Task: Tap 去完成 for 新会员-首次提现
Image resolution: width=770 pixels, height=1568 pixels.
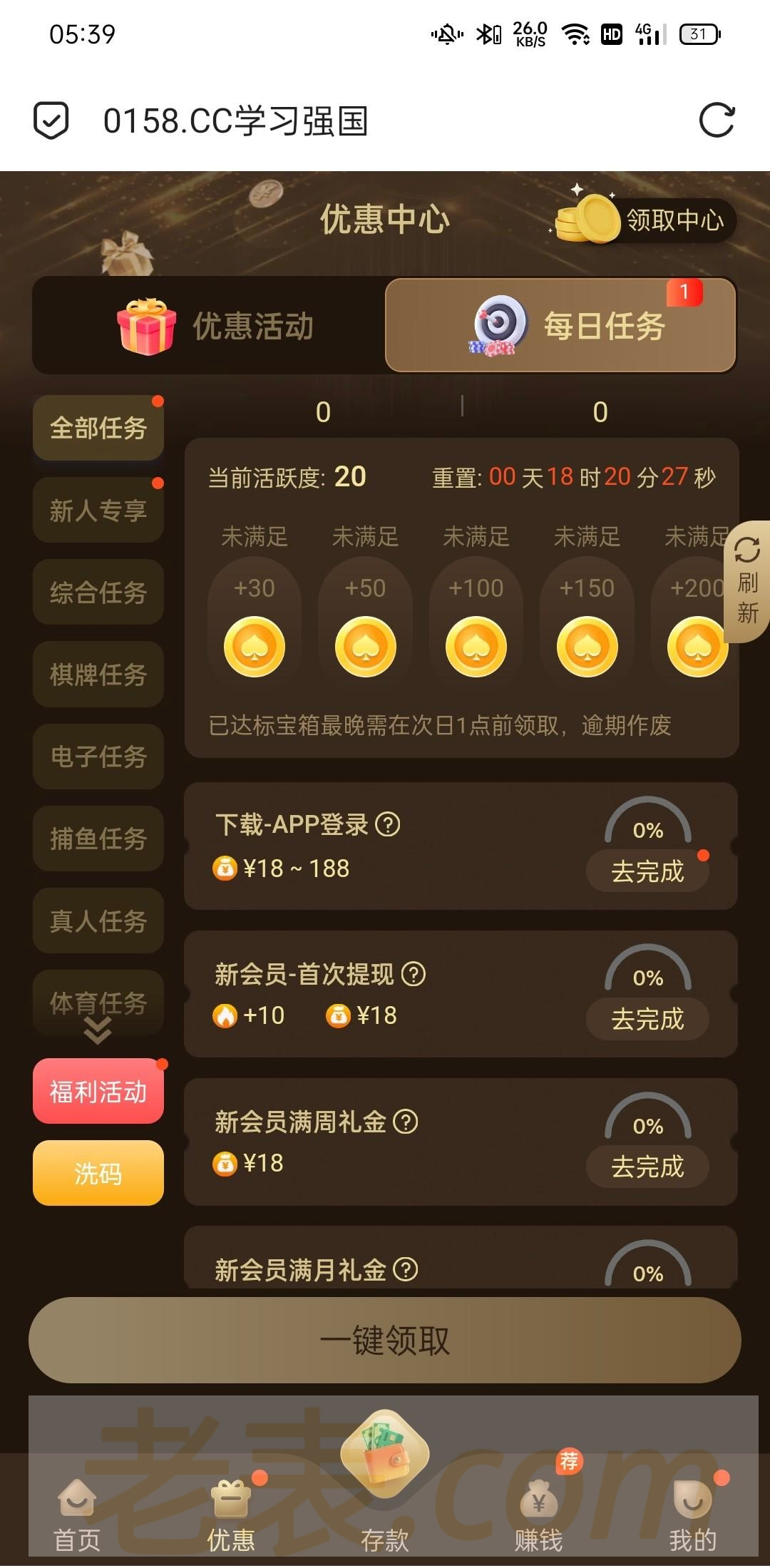Action: [x=647, y=1018]
